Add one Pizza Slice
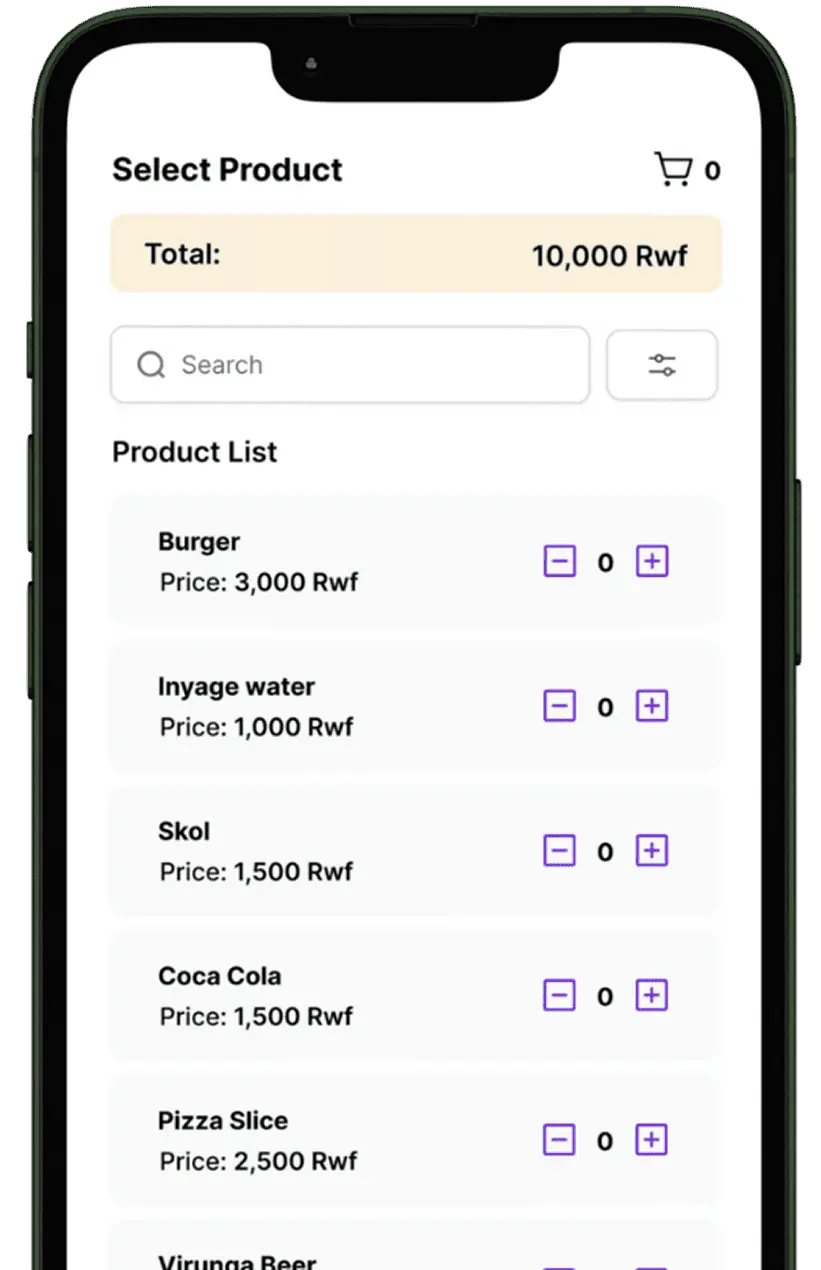This screenshot has width=821, height=1270. click(652, 1140)
